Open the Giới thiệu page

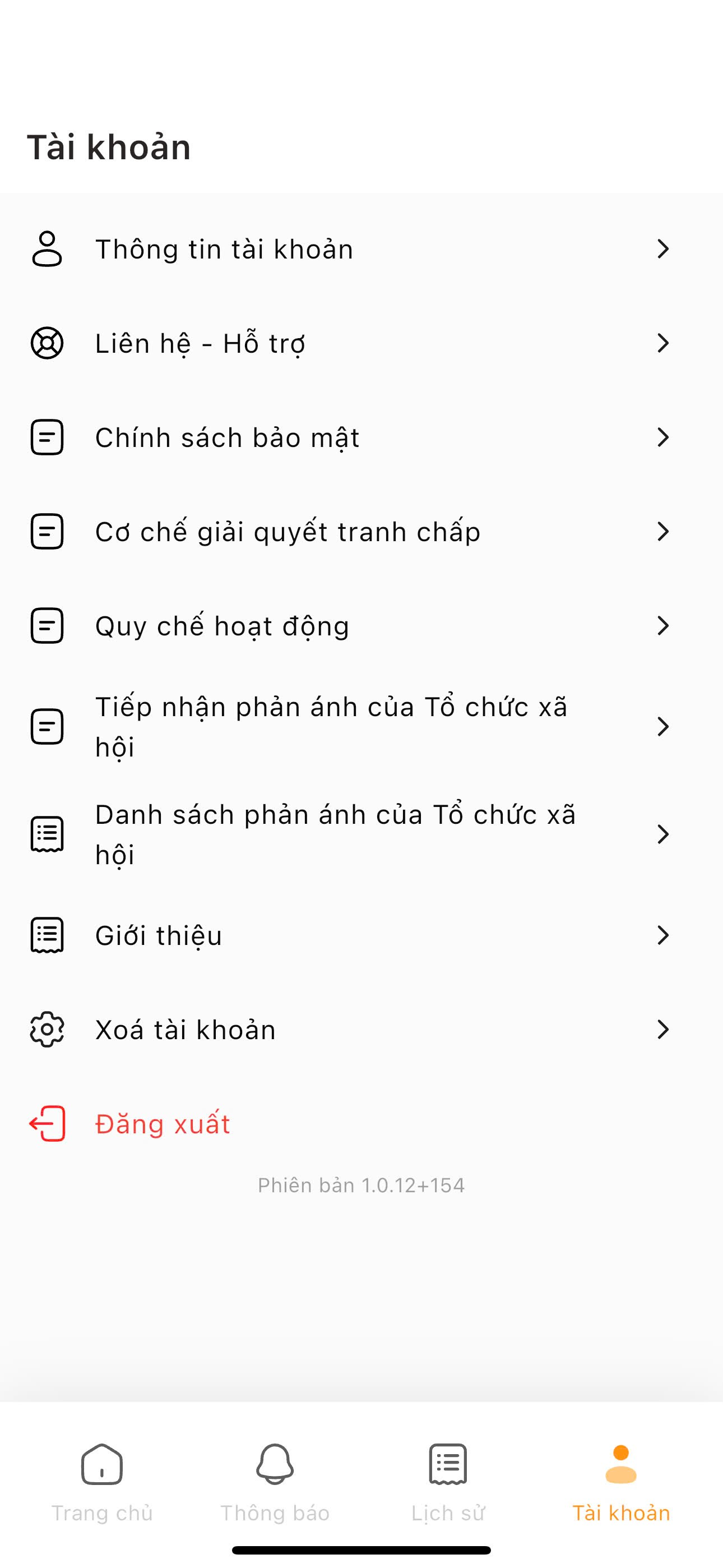(x=159, y=935)
